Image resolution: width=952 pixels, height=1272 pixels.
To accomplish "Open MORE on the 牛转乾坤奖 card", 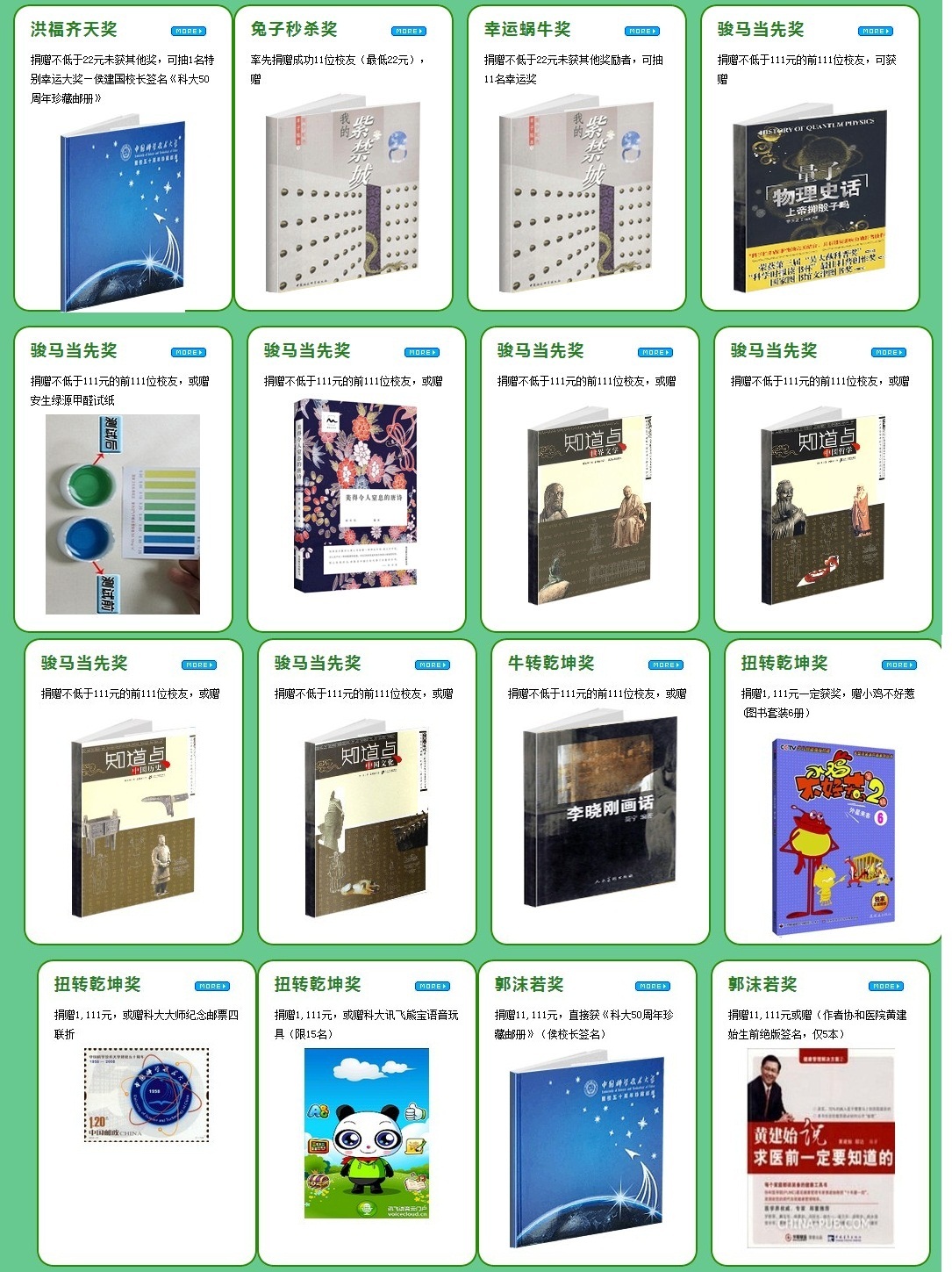I will click(665, 665).
